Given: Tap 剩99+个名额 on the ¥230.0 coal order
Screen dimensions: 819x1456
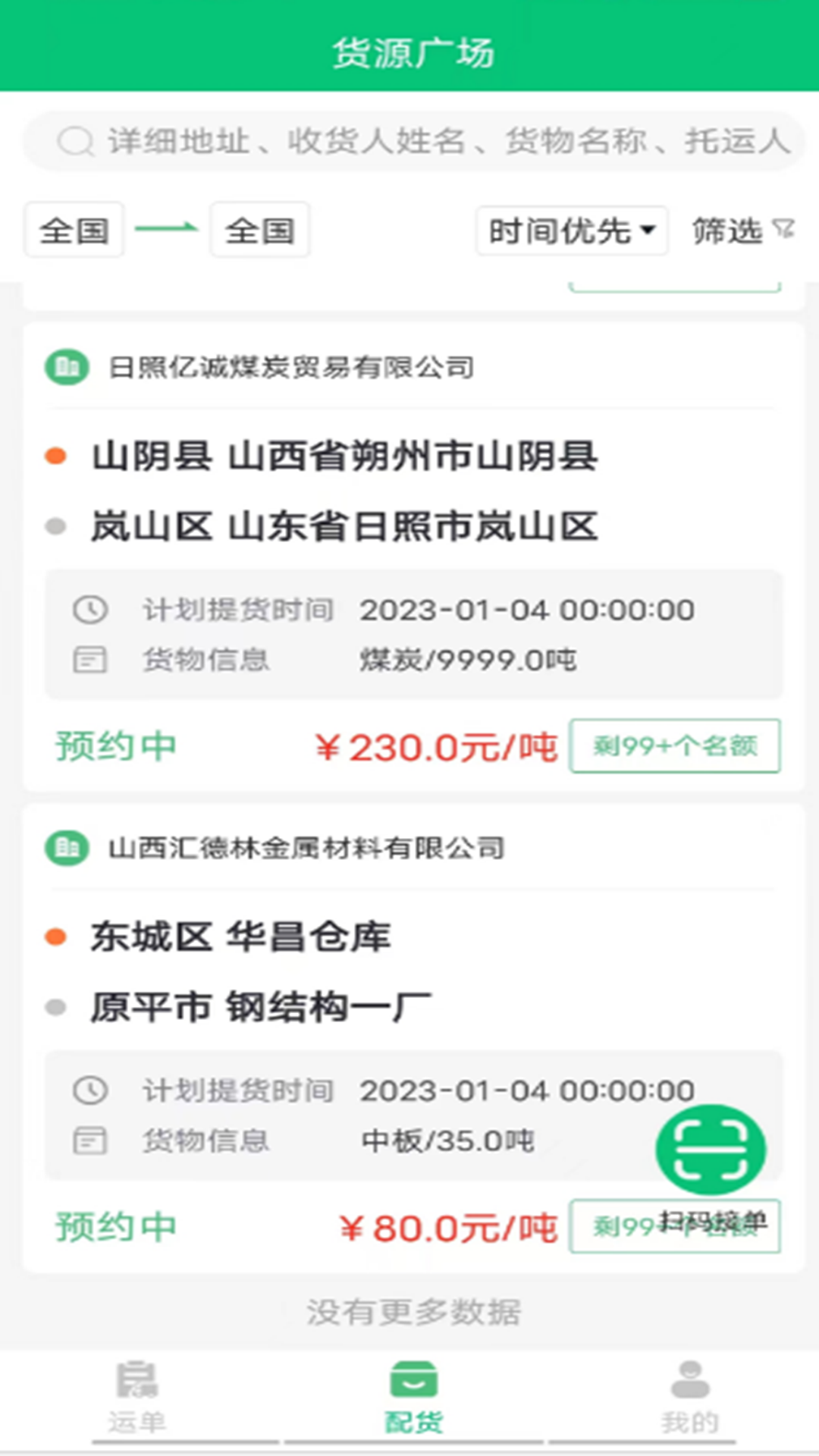Looking at the screenshot, I should (675, 746).
